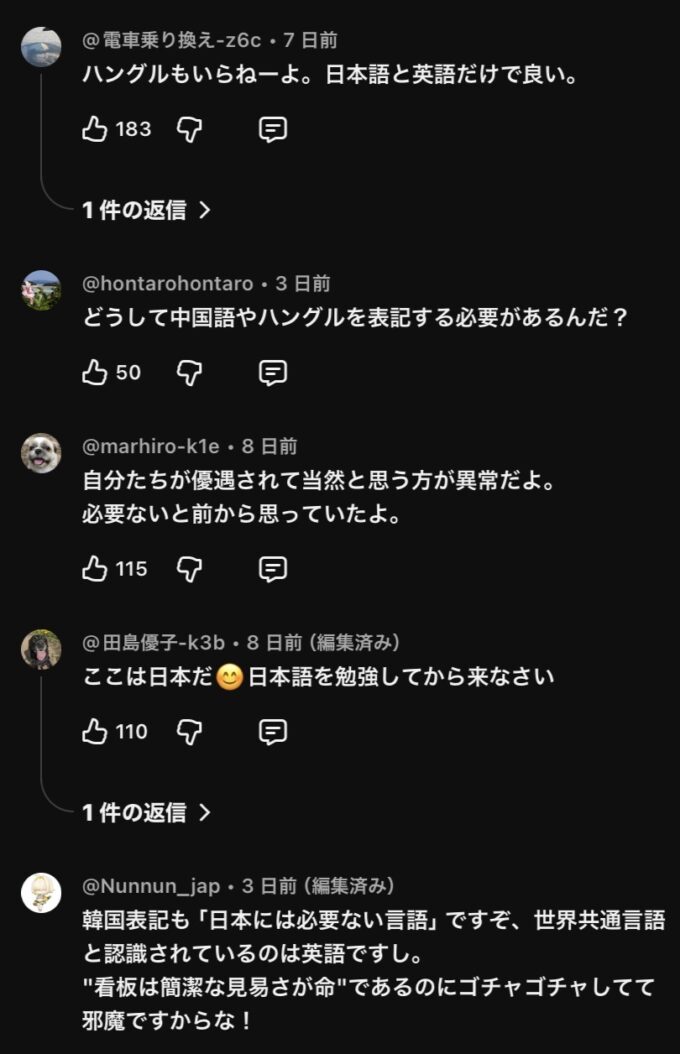
Task: Open the profile avatar of @marhiro-k1e
Action: (41, 453)
